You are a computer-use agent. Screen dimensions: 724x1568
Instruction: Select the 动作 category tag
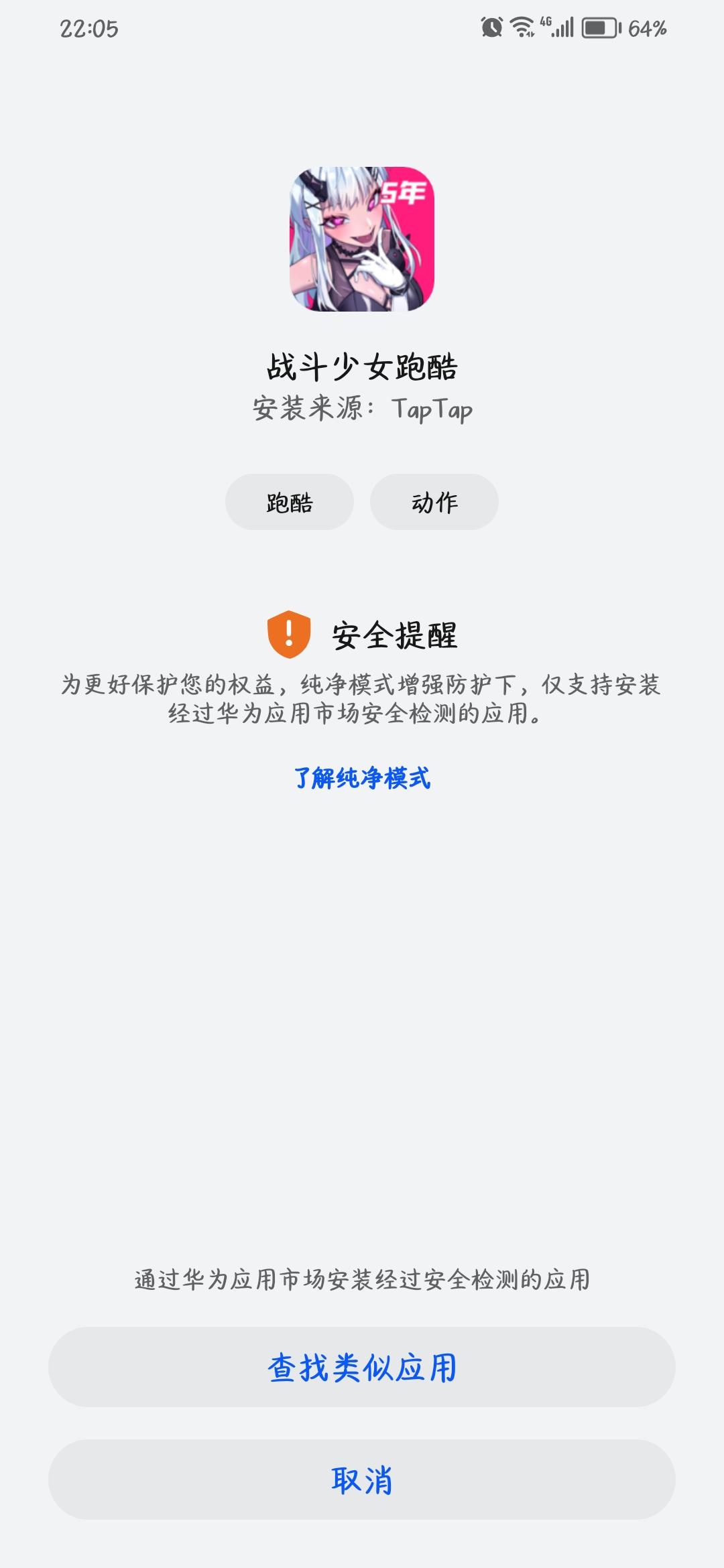pyautogui.click(x=434, y=501)
